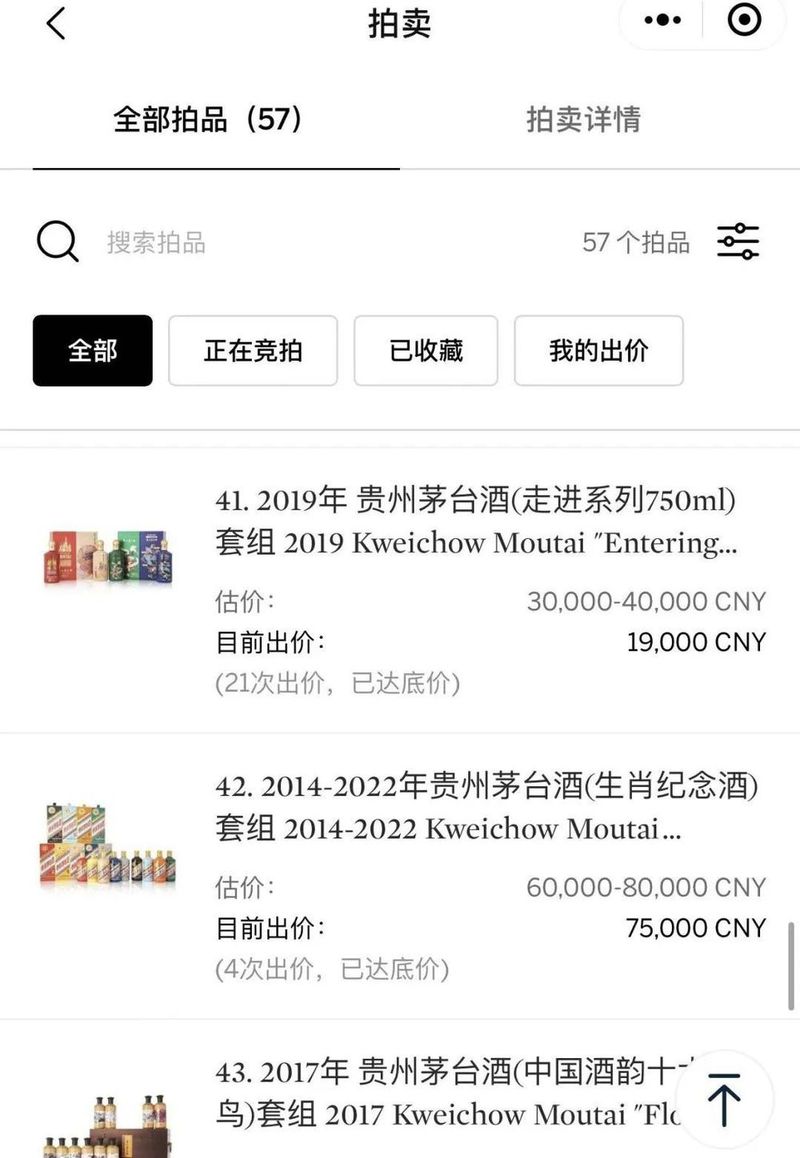The image size is (800, 1158).
Task: Switch to the 拍卖详情 tab
Action: click(583, 120)
